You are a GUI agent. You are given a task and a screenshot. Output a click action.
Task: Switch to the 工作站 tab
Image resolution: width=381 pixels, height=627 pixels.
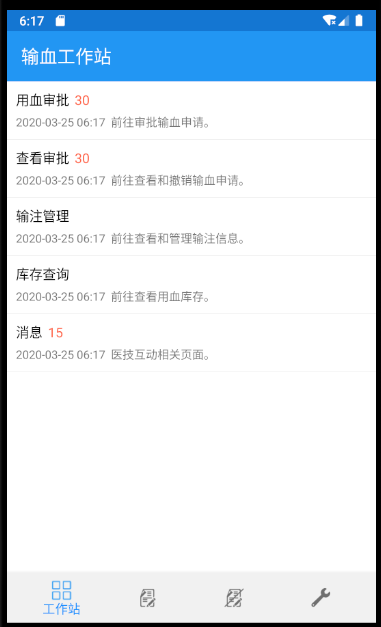(x=62, y=598)
